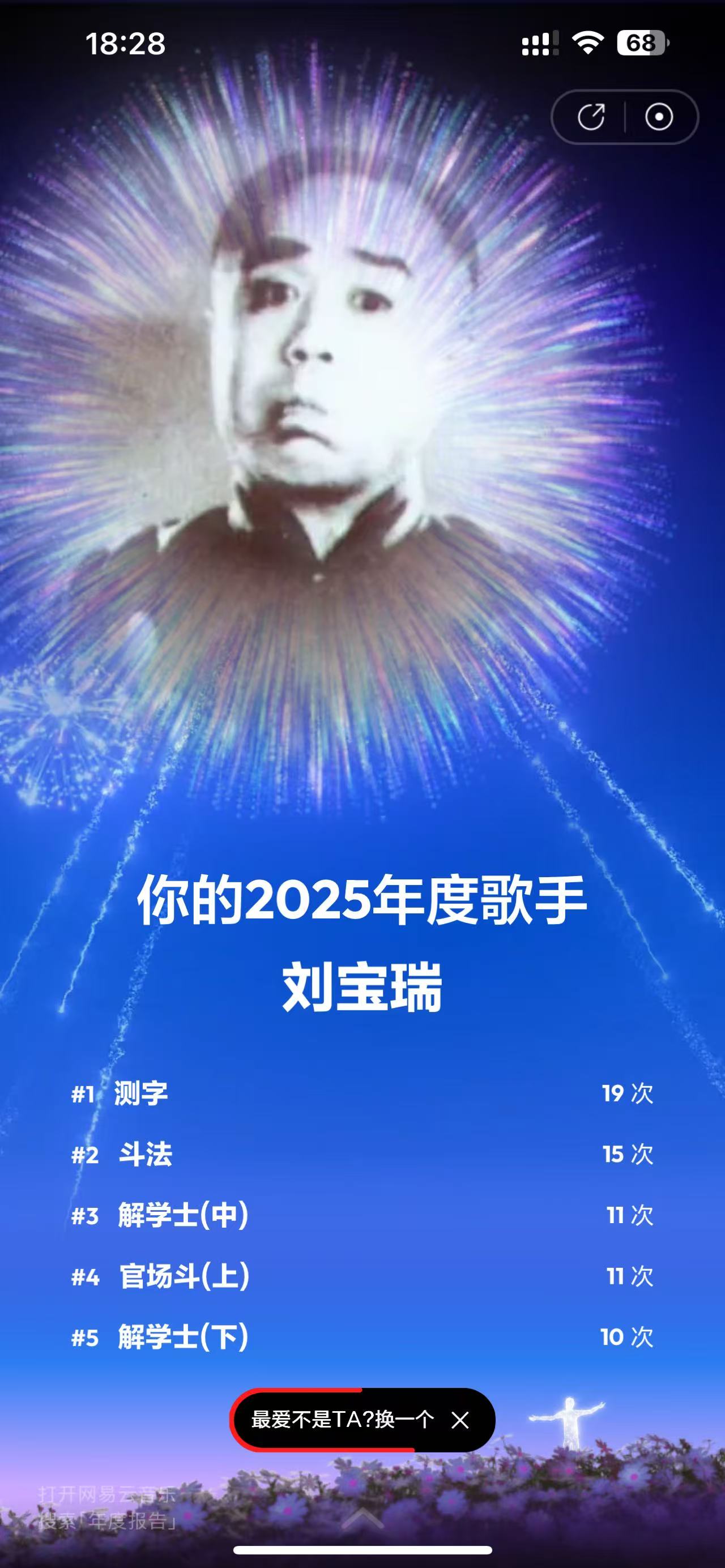Screen dimensions: 725x1568
Task: Tap the share icon in the top capsule
Action: [591, 117]
